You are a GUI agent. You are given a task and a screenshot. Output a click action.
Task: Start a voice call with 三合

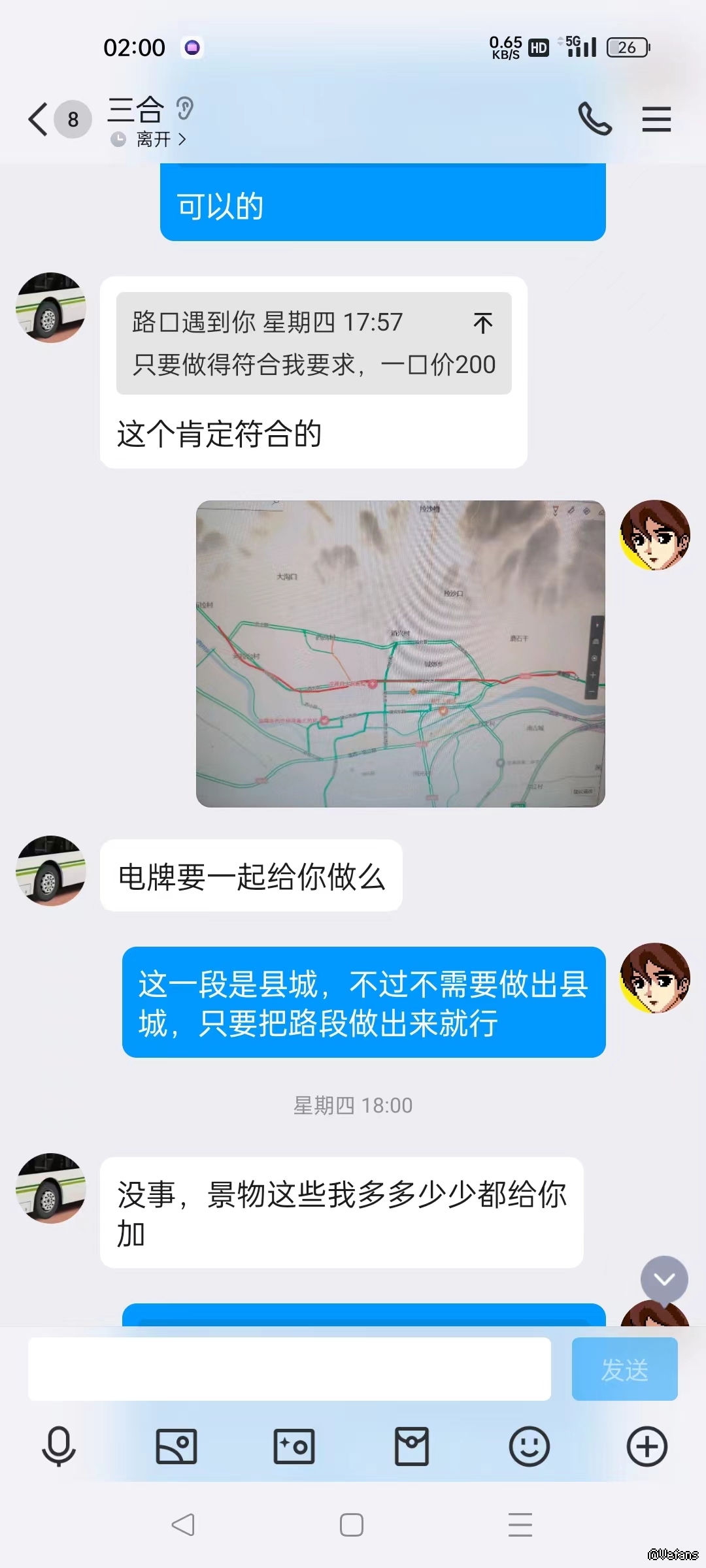[x=595, y=119]
